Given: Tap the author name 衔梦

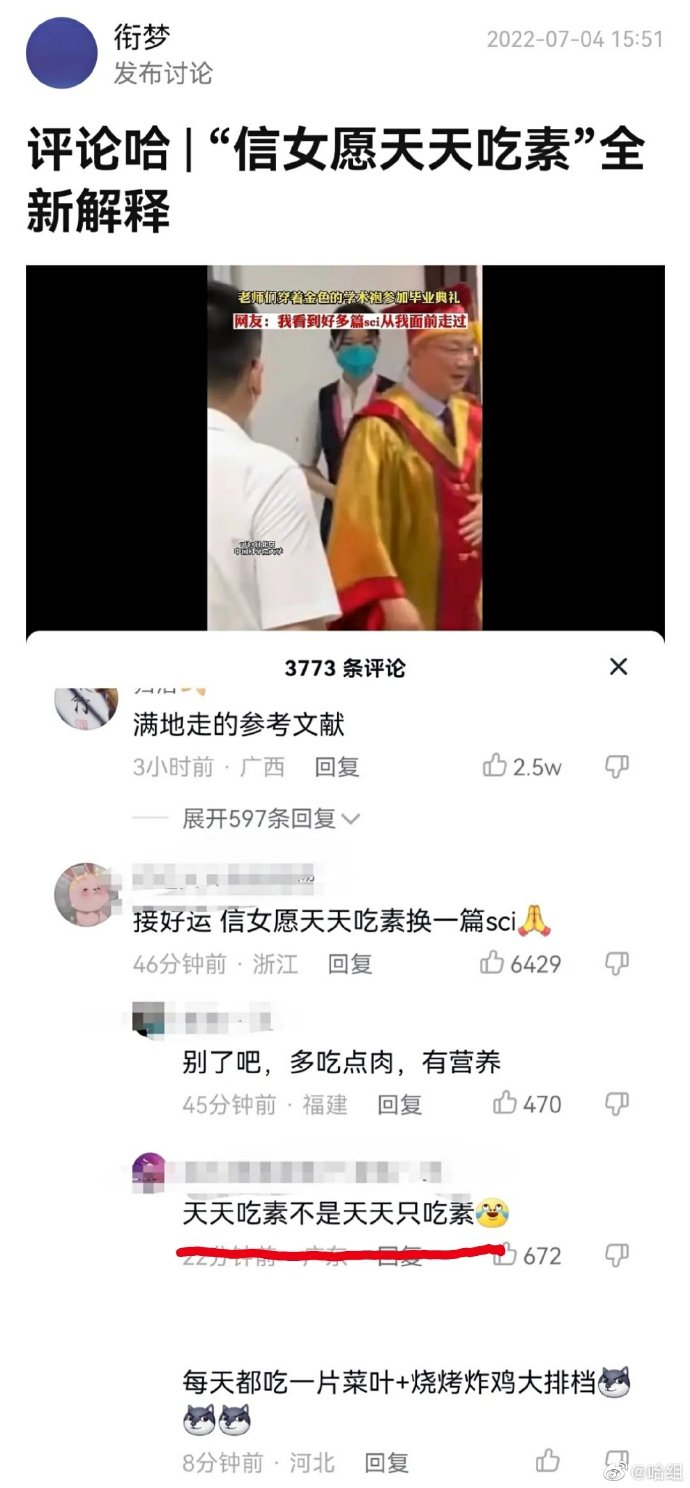Looking at the screenshot, I should click(x=142, y=38).
